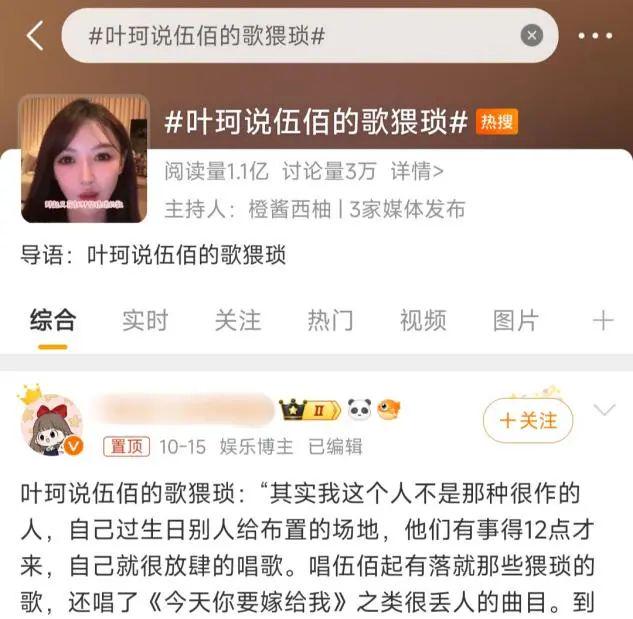633x619 pixels.
Task: Open the 详情 details link
Action: point(417,171)
